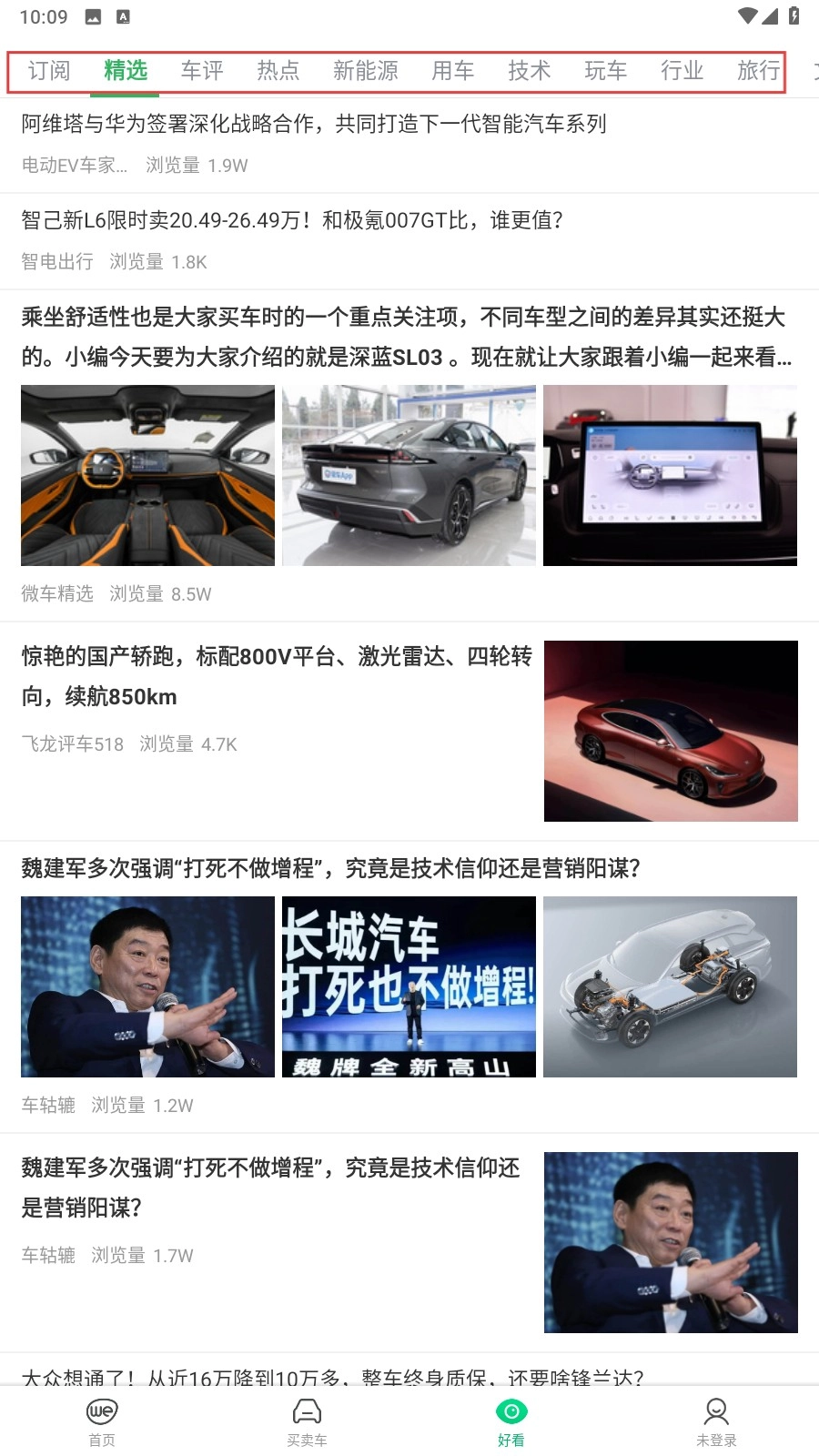Screen dimensions: 819x1456
Task: Open the 行业 tab
Action: 682,71
